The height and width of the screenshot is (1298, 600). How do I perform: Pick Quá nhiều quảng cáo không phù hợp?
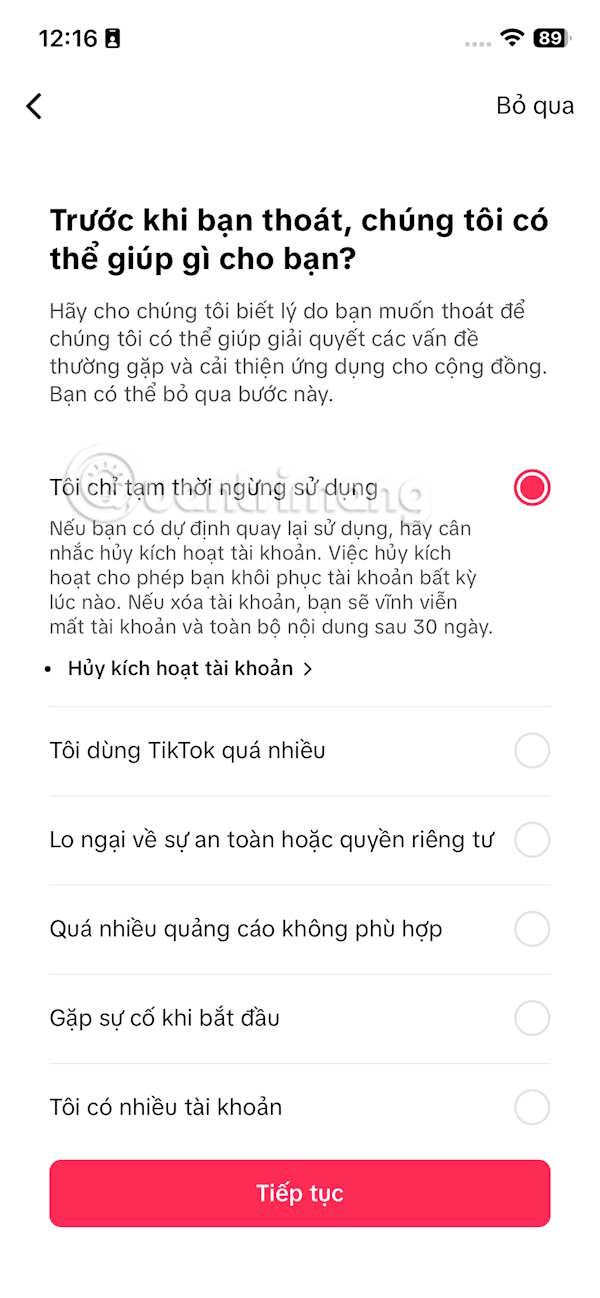531,929
